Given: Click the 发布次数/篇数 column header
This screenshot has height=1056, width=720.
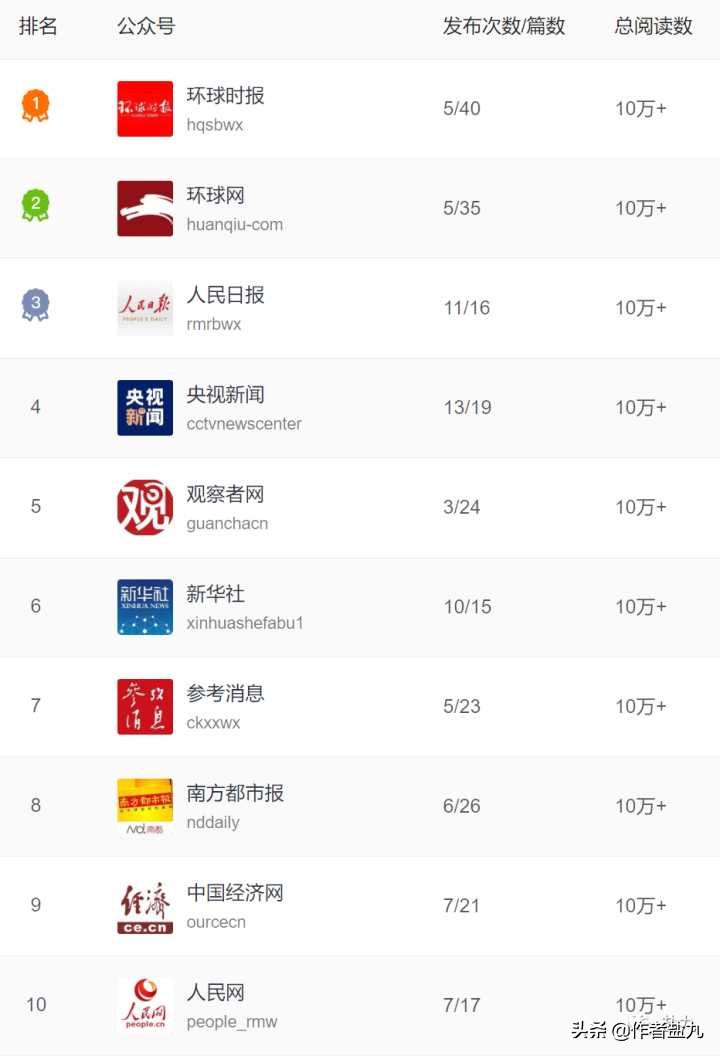Looking at the screenshot, I should 506,27.
